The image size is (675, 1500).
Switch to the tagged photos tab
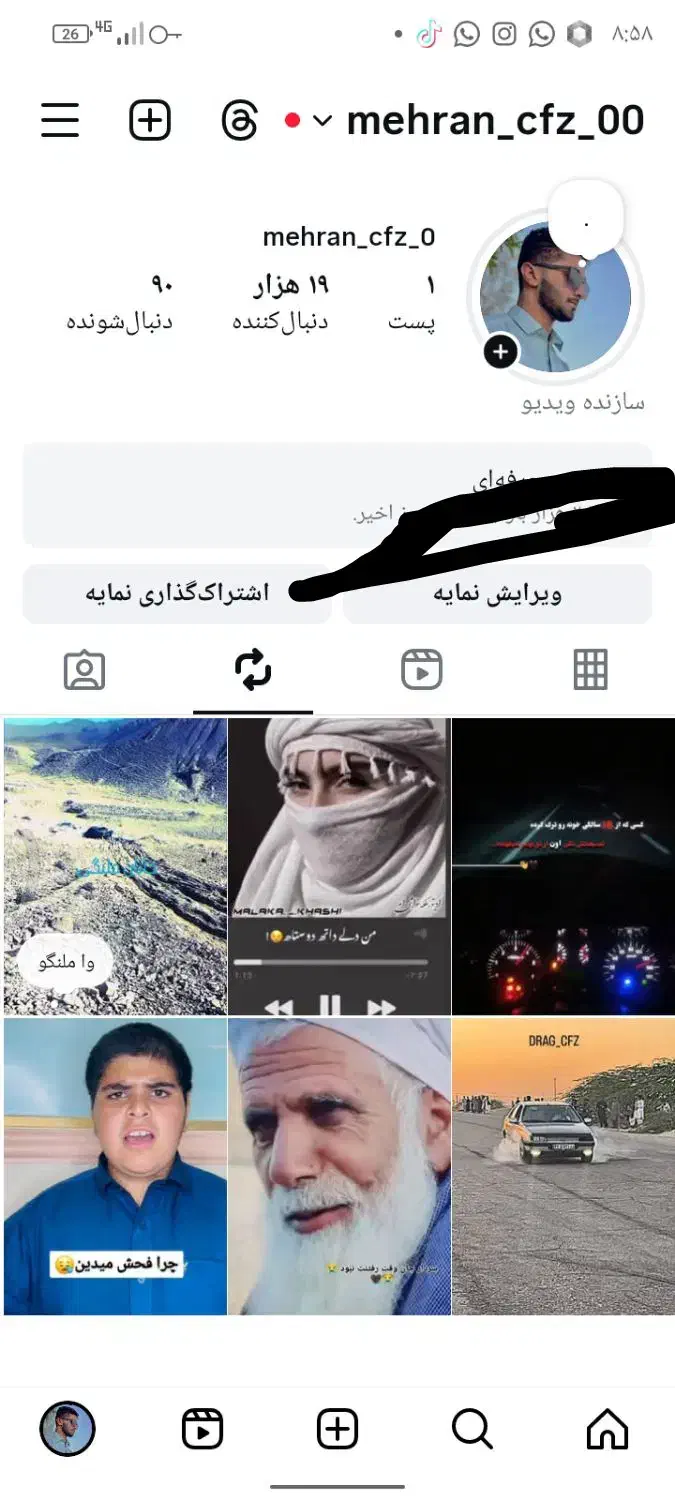click(x=84, y=670)
